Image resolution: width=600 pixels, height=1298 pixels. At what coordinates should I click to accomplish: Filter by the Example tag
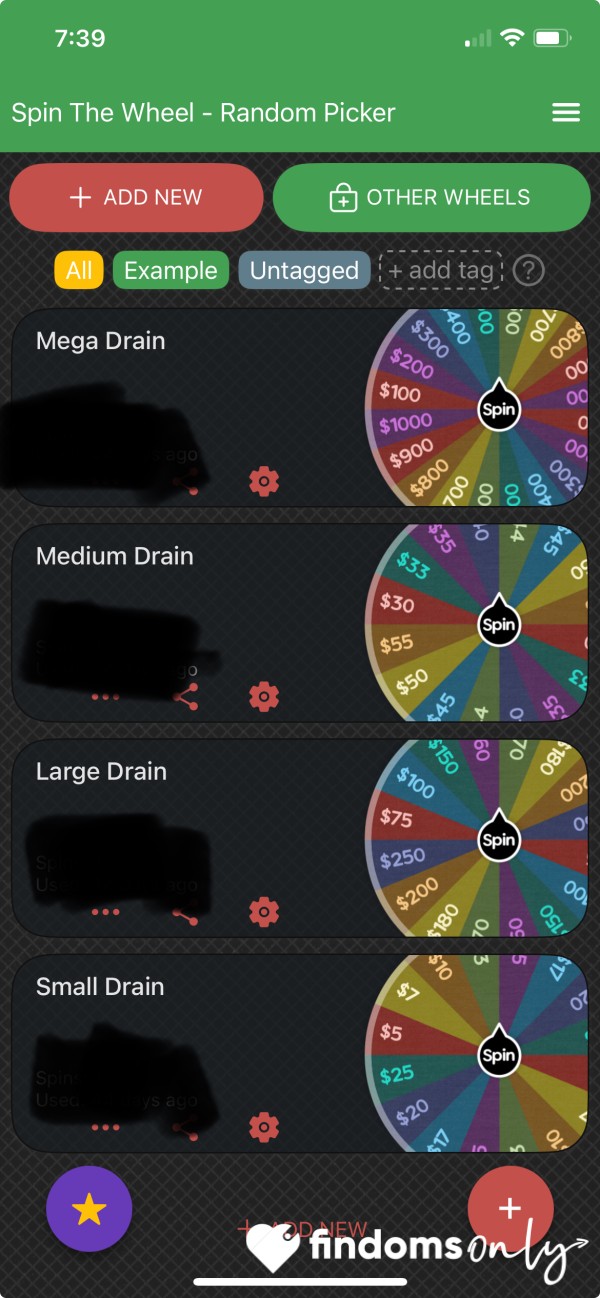(x=171, y=270)
